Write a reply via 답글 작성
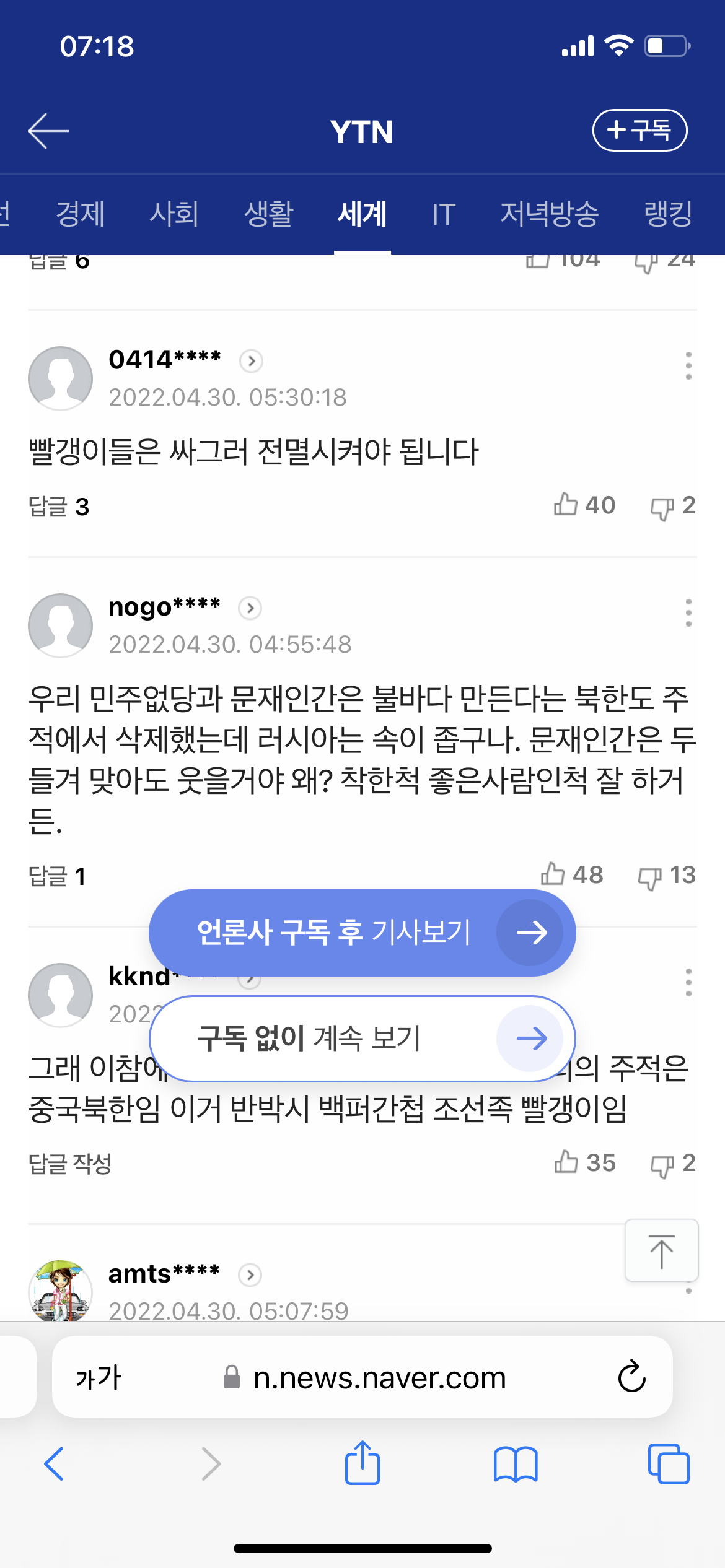This screenshot has height=1568, width=725. tap(70, 1164)
